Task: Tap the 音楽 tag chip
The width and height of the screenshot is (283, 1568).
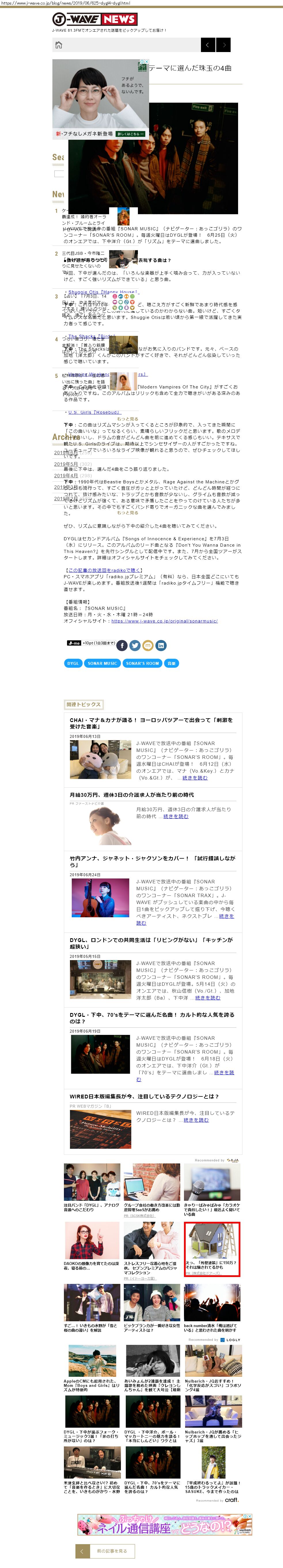Action: (x=172, y=663)
